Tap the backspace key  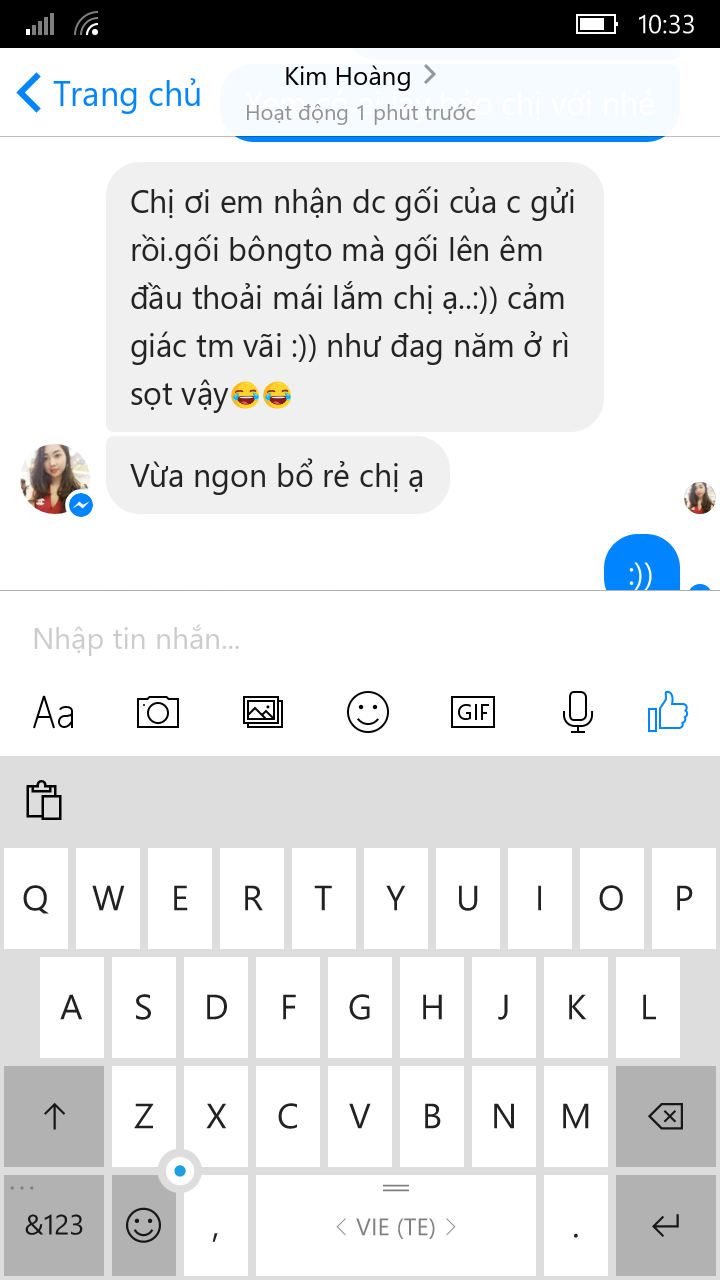(x=666, y=1116)
